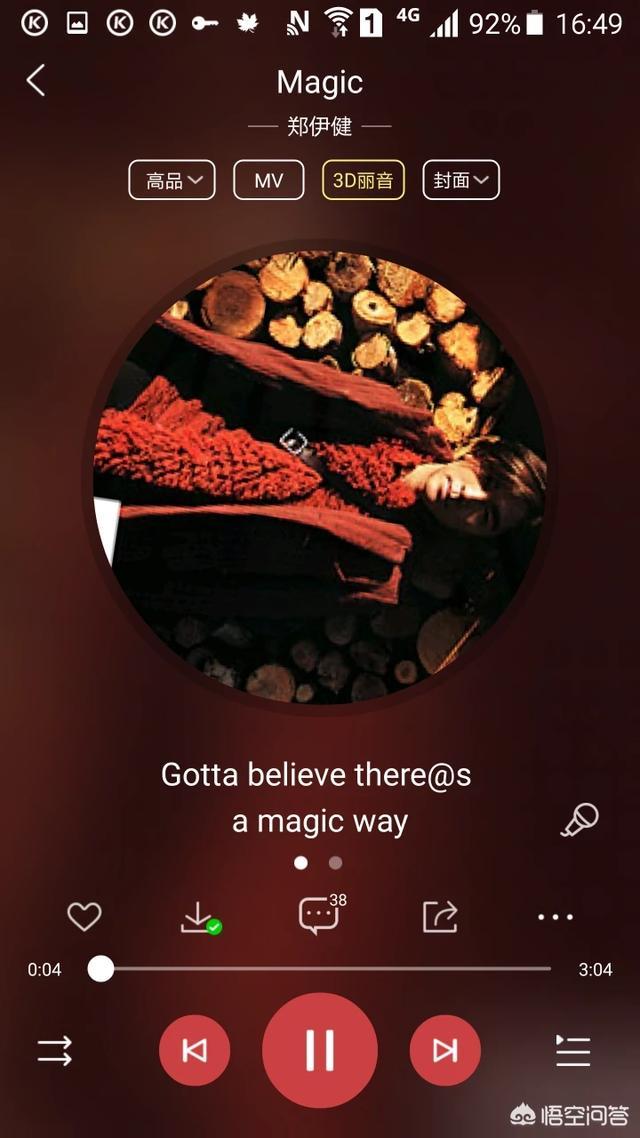Pause the current song
Viewport: 640px width, 1138px height.
320,1050
